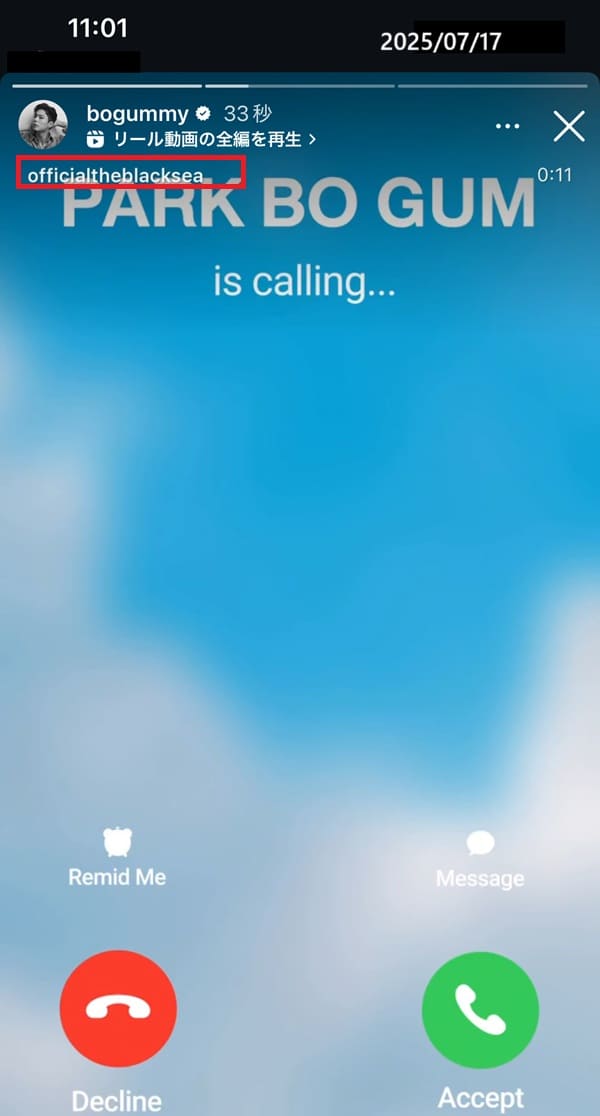Play the full reel video
The height and width of the screenshot is (1116, 600).
pos(201,139)
